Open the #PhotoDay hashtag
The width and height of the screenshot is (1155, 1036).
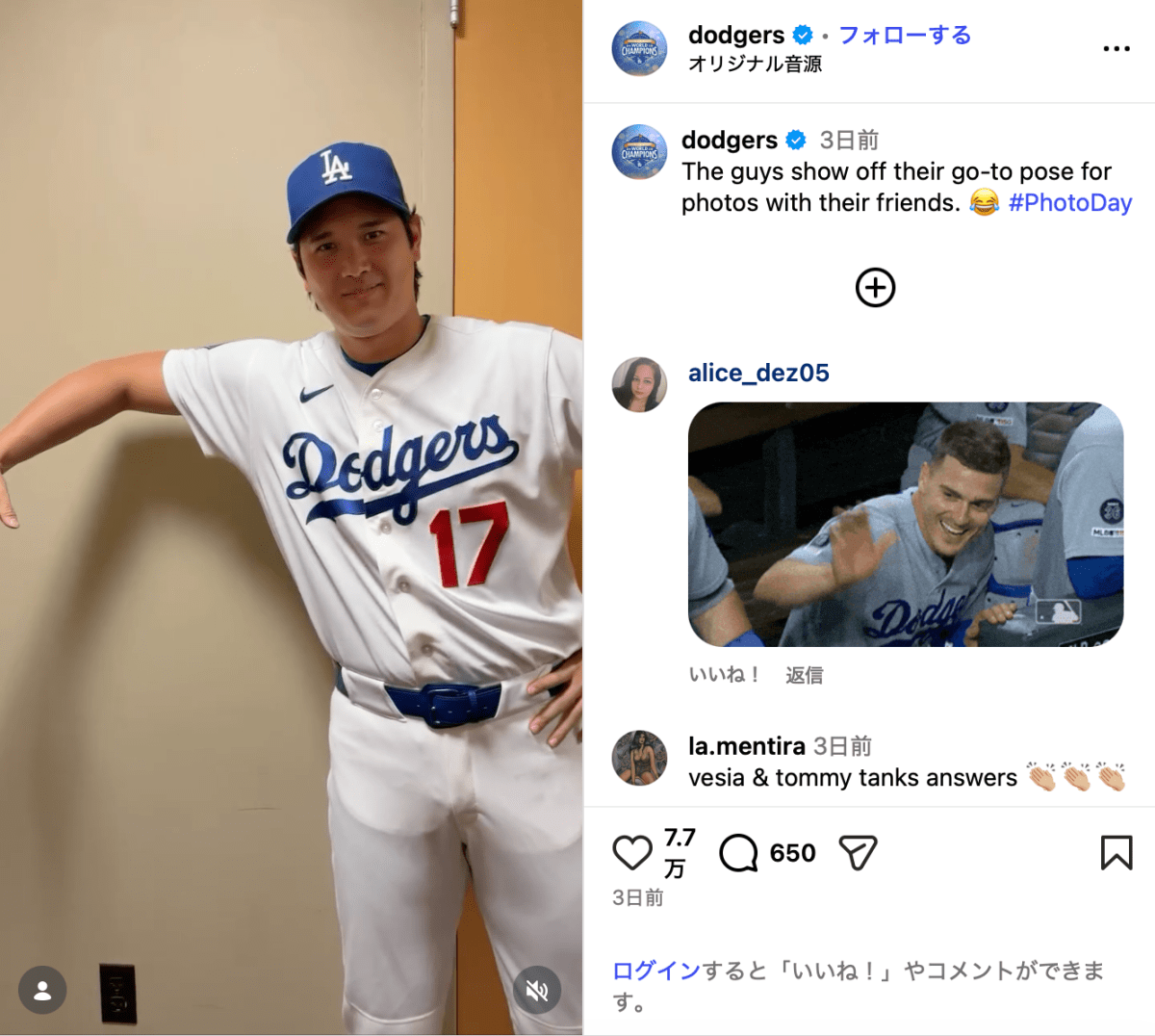[x=1069, y=203]
